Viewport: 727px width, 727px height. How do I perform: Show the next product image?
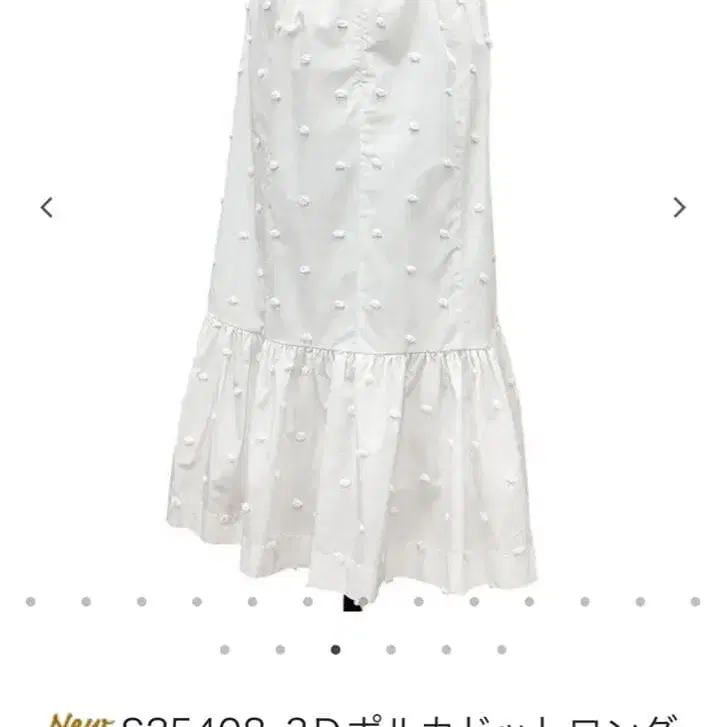[x=679, y=208]
